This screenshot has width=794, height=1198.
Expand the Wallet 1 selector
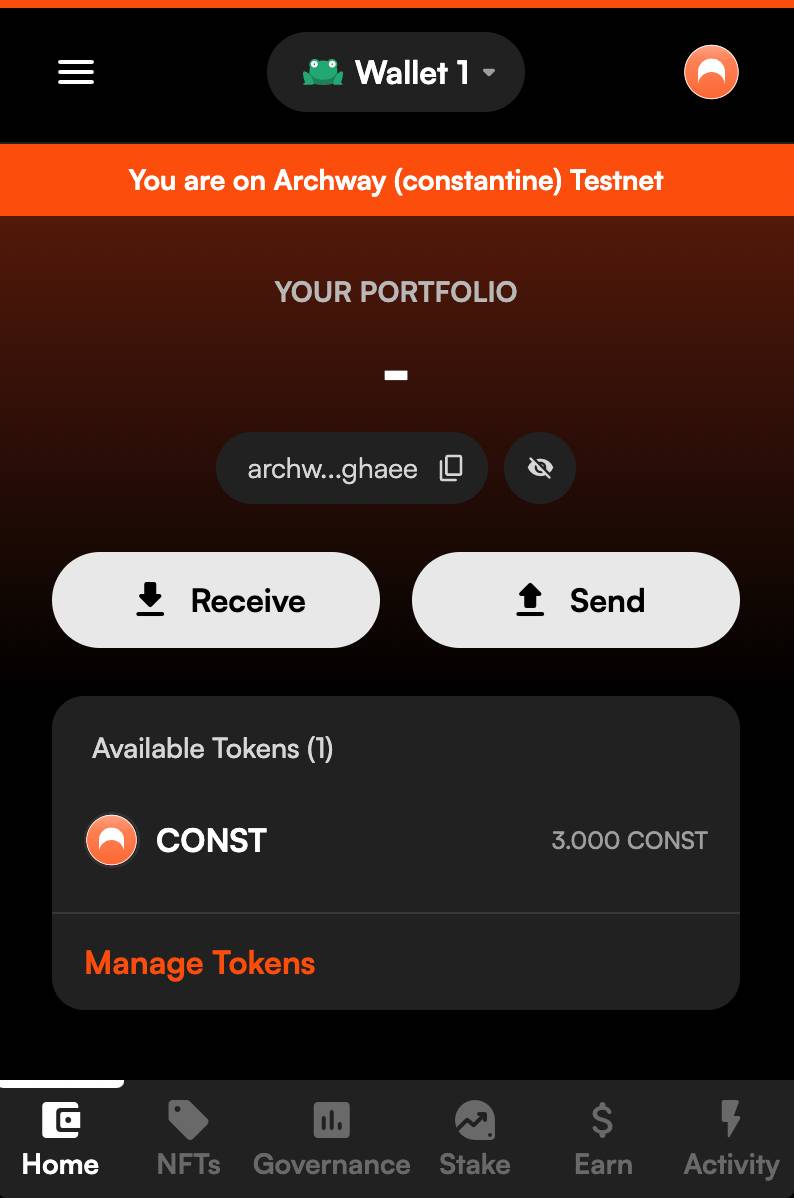[396, 72]
